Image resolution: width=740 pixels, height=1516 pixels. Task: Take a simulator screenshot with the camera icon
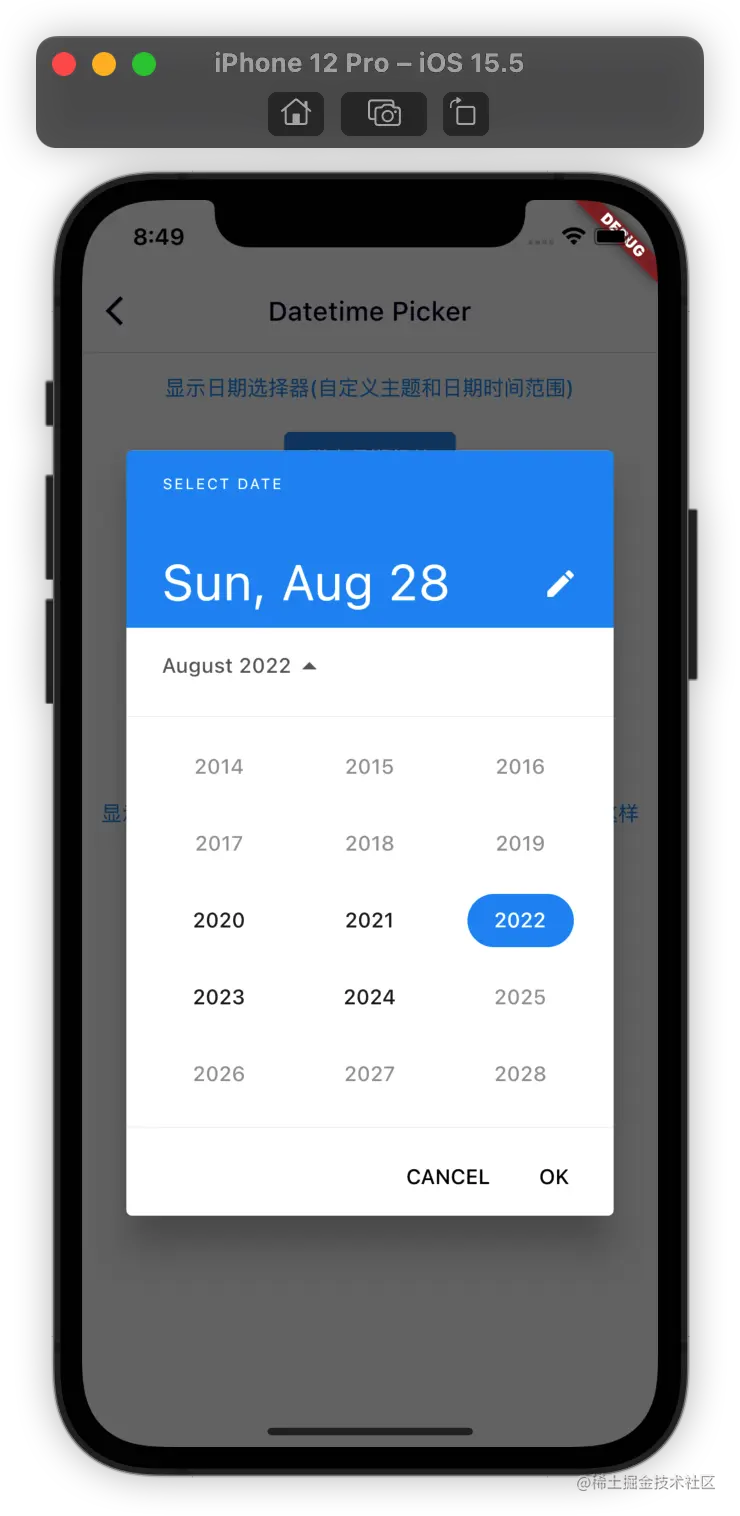coord(384,113)
